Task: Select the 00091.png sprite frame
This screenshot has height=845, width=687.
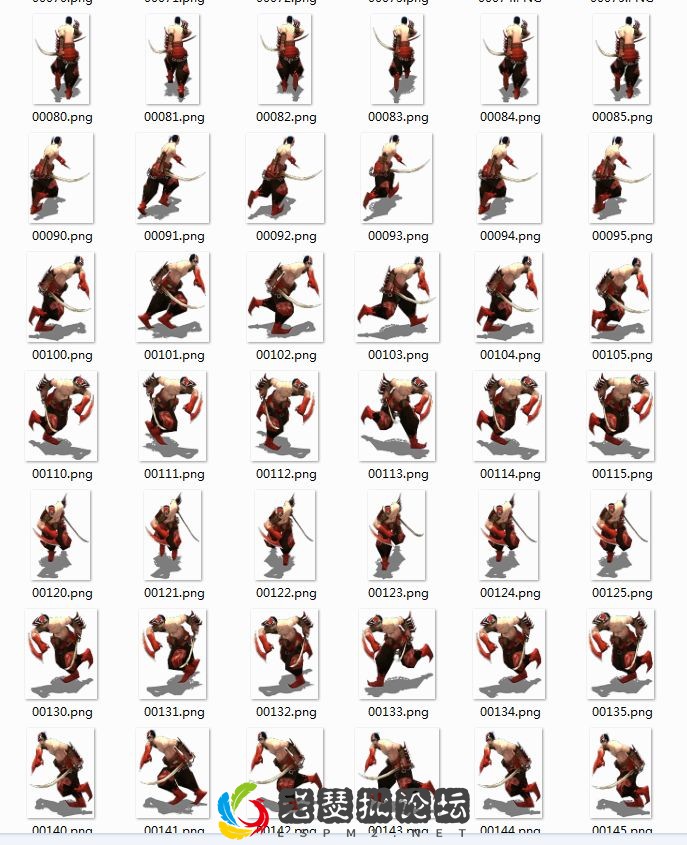Action: tap(173, 178)
